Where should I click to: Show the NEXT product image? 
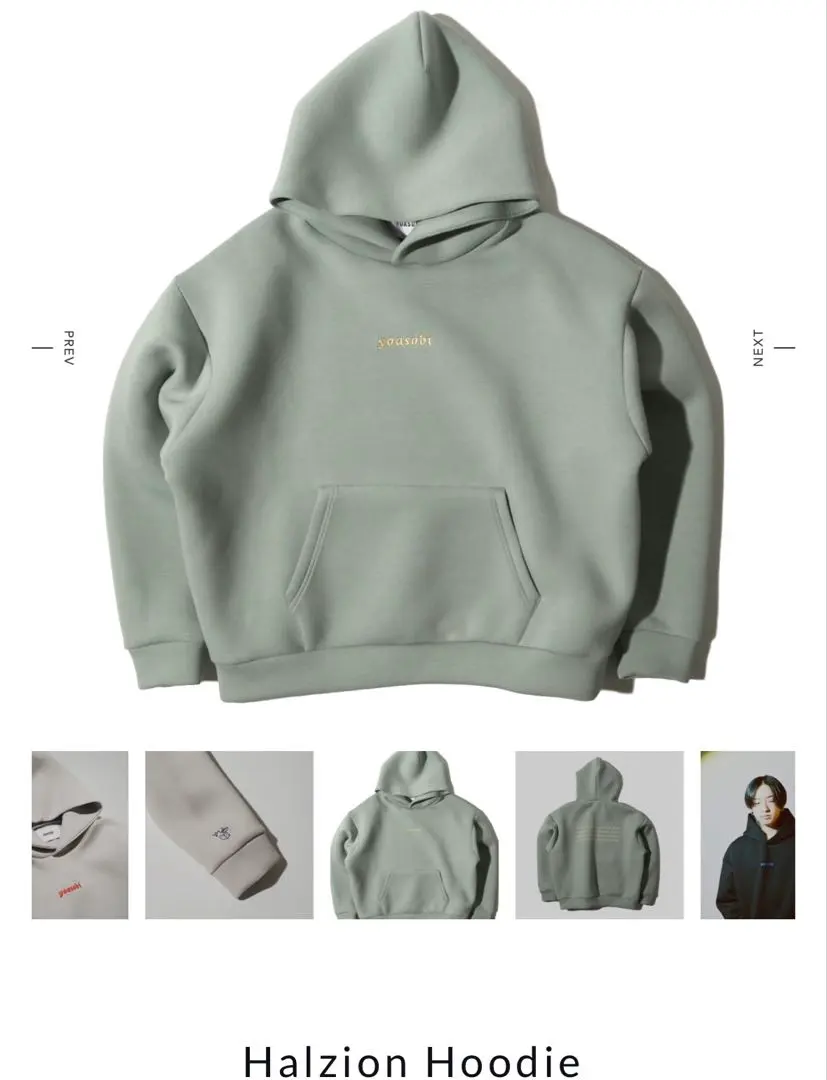tap(768, 348)
